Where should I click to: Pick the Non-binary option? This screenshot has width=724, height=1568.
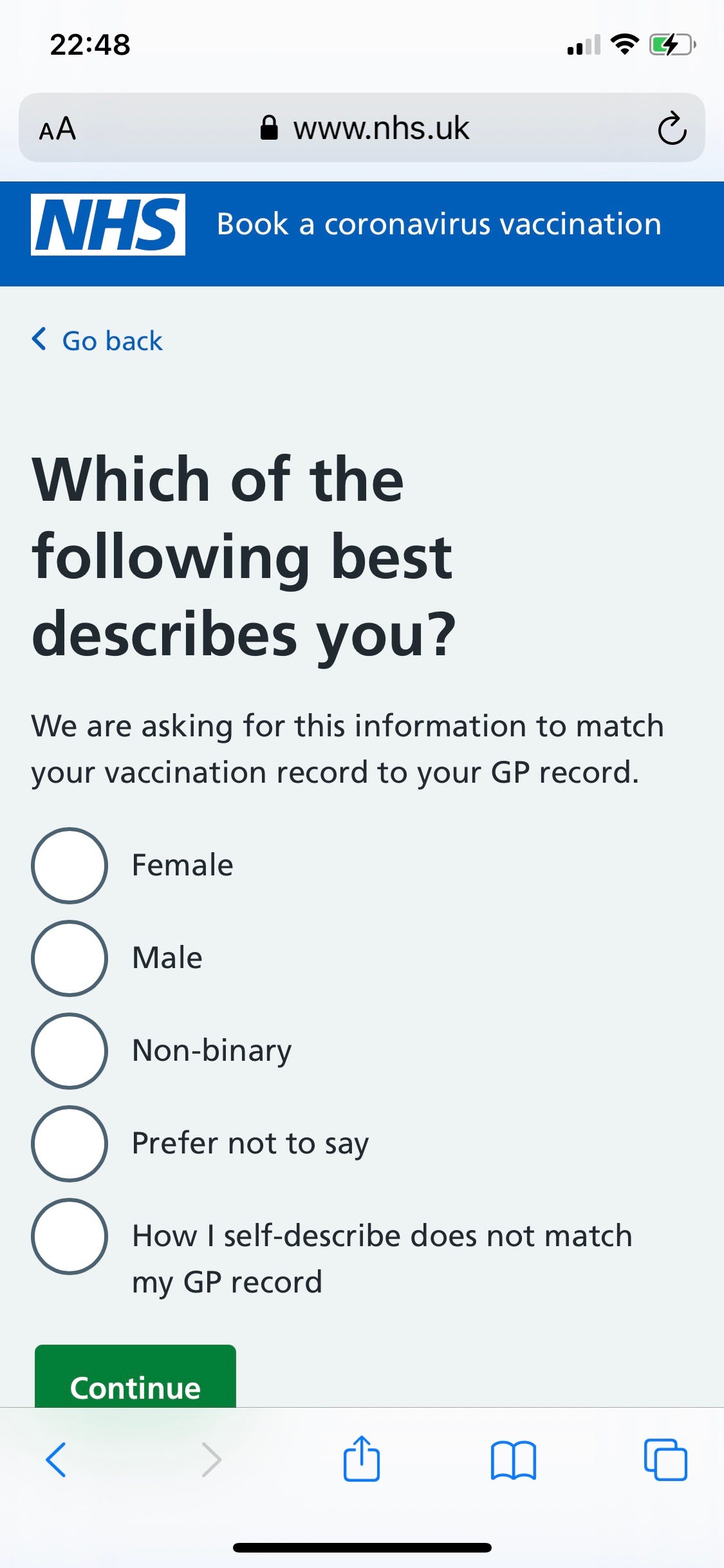pos(70,1050)
